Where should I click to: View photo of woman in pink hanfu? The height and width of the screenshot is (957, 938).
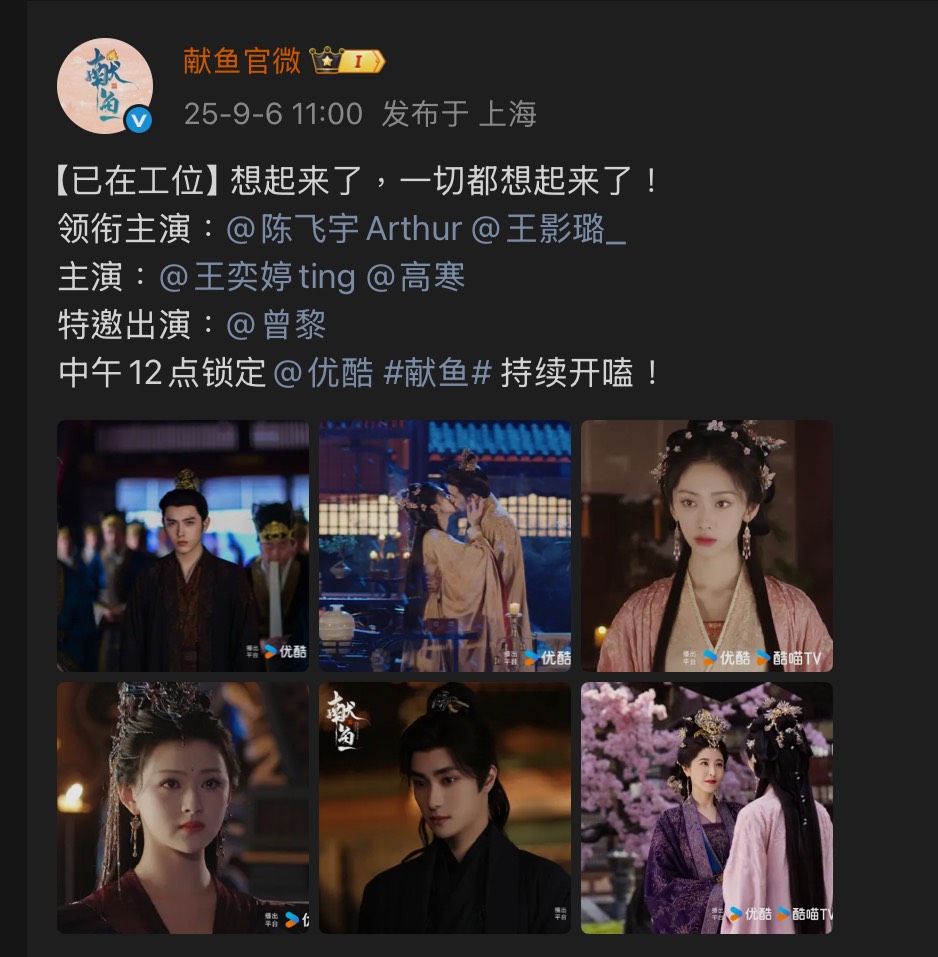point(706,545)
